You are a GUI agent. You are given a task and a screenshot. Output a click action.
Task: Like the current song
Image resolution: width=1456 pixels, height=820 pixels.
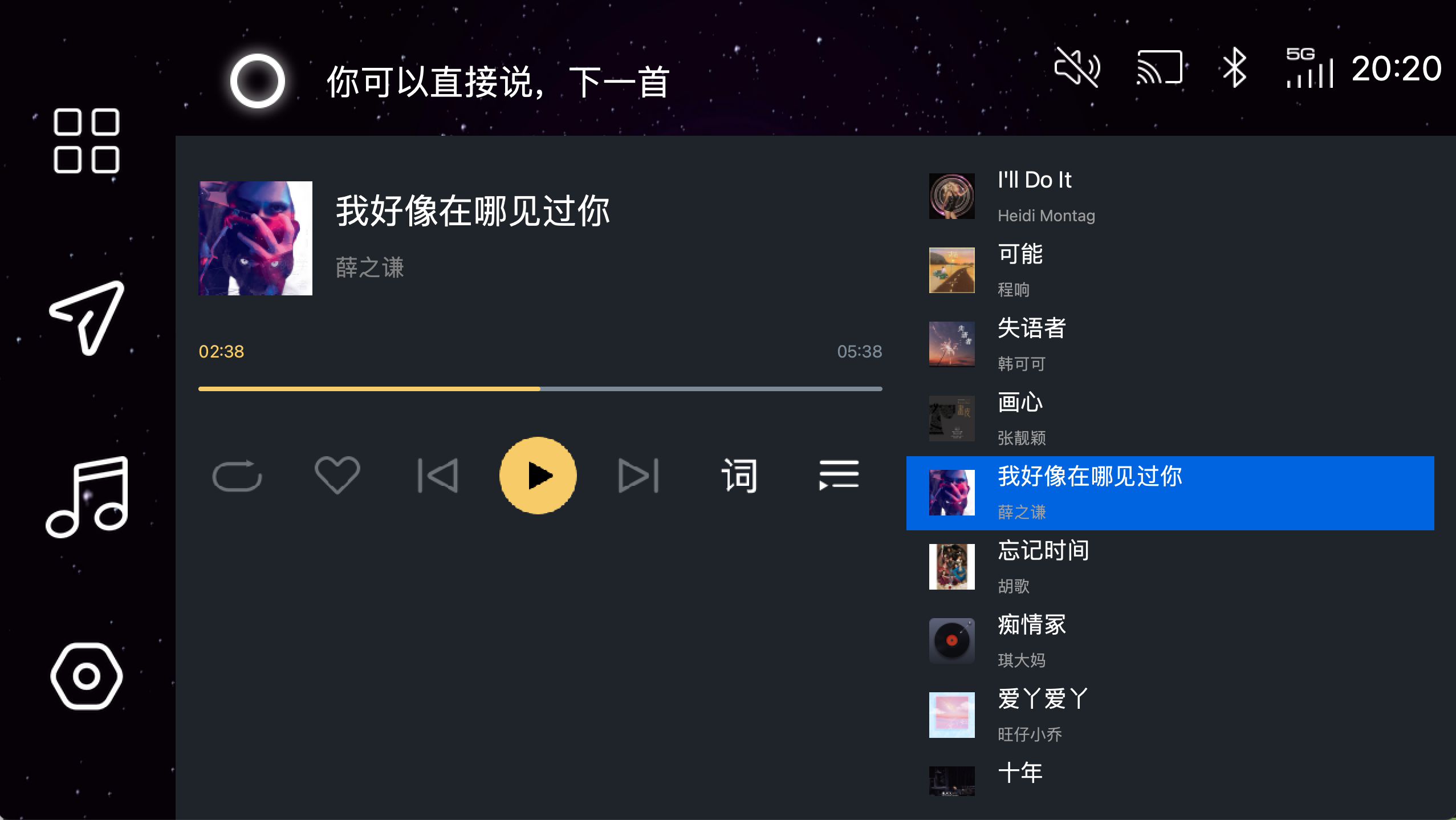tap(337, 474)
